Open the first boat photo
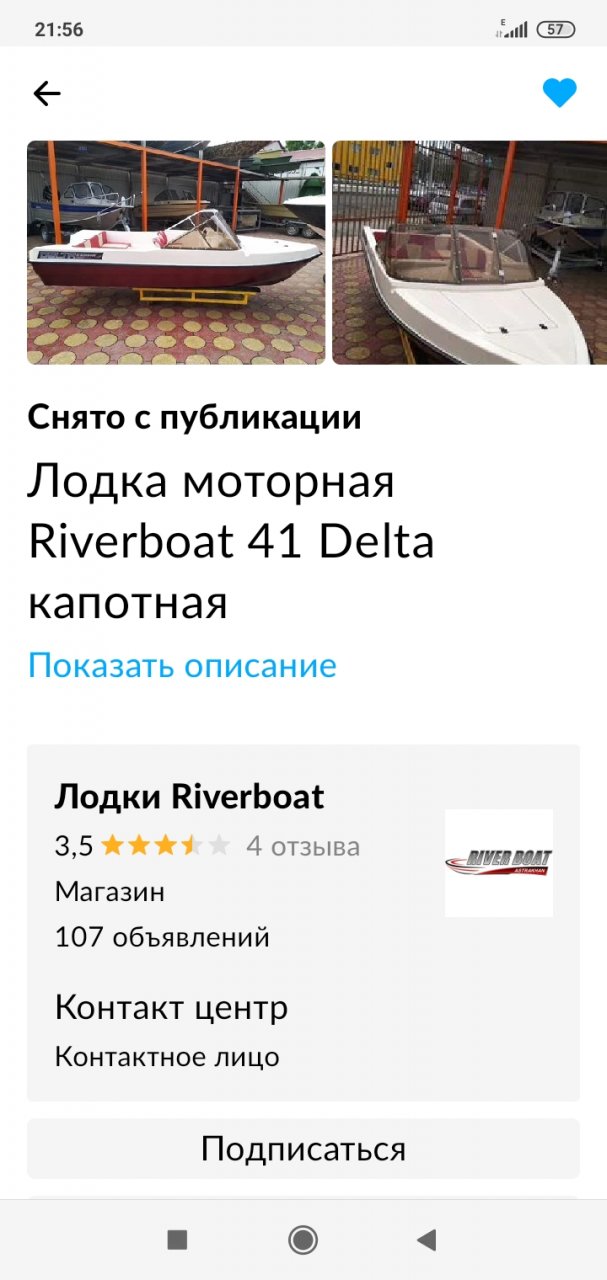Screen dimensions: 607x1280 [x=176, y=252]
